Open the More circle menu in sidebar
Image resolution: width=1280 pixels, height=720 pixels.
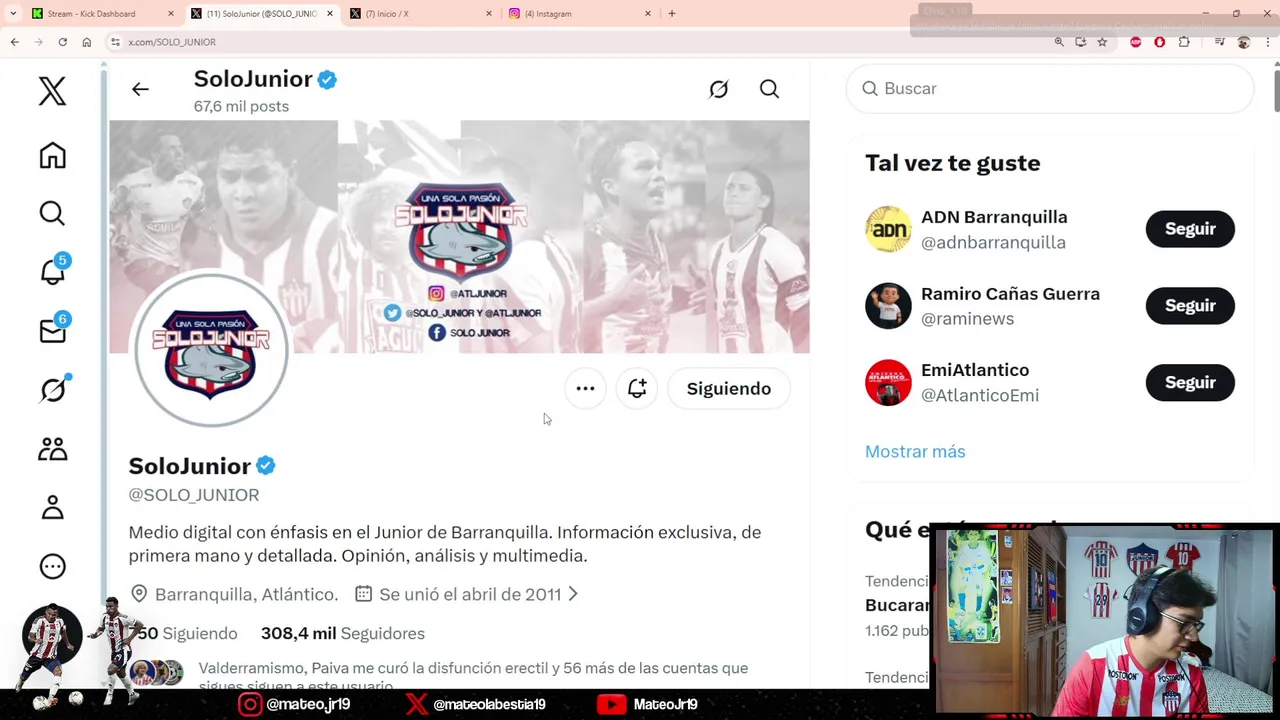(x=52, y=566)
